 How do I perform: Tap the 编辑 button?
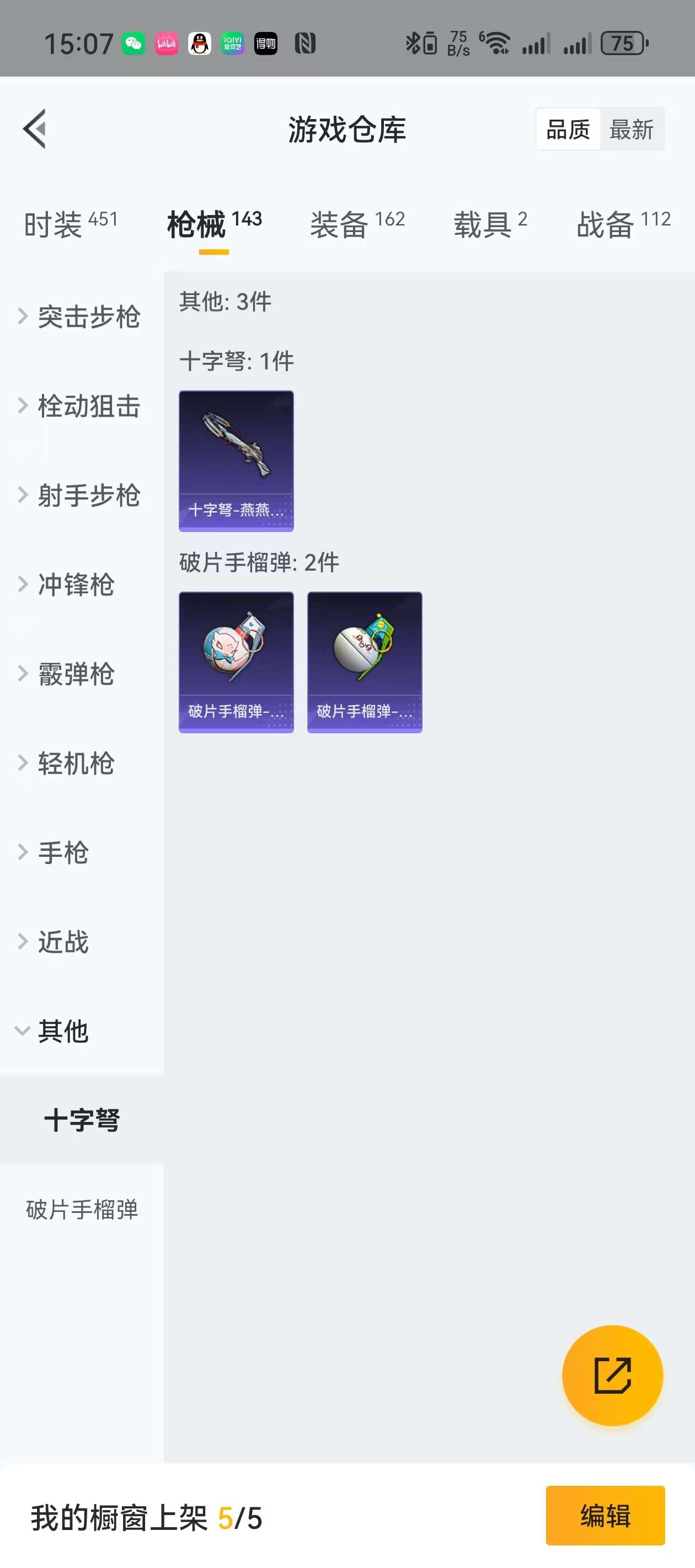click(x=604, y=1515)
